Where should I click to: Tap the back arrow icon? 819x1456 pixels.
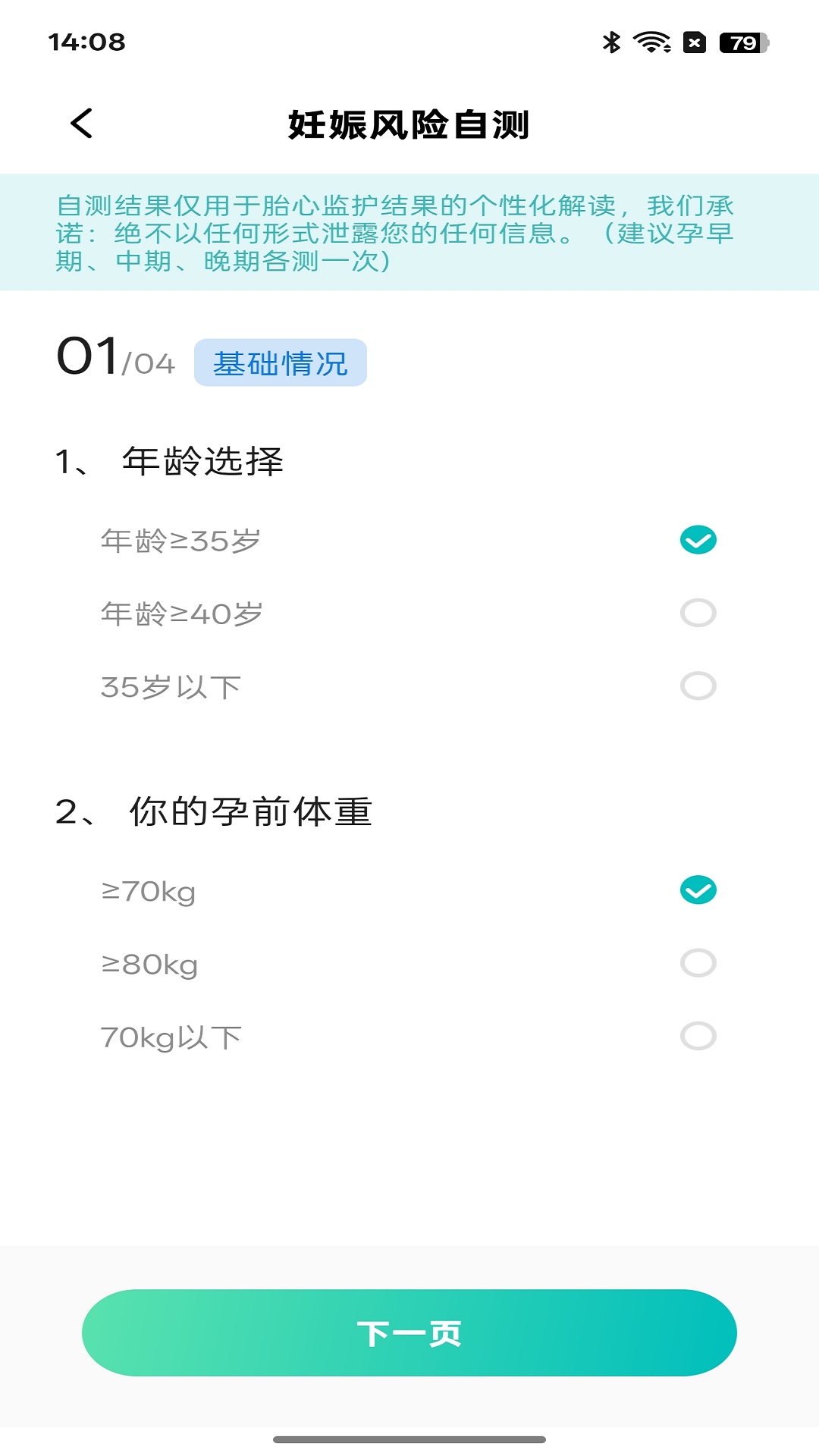[80, 124]
